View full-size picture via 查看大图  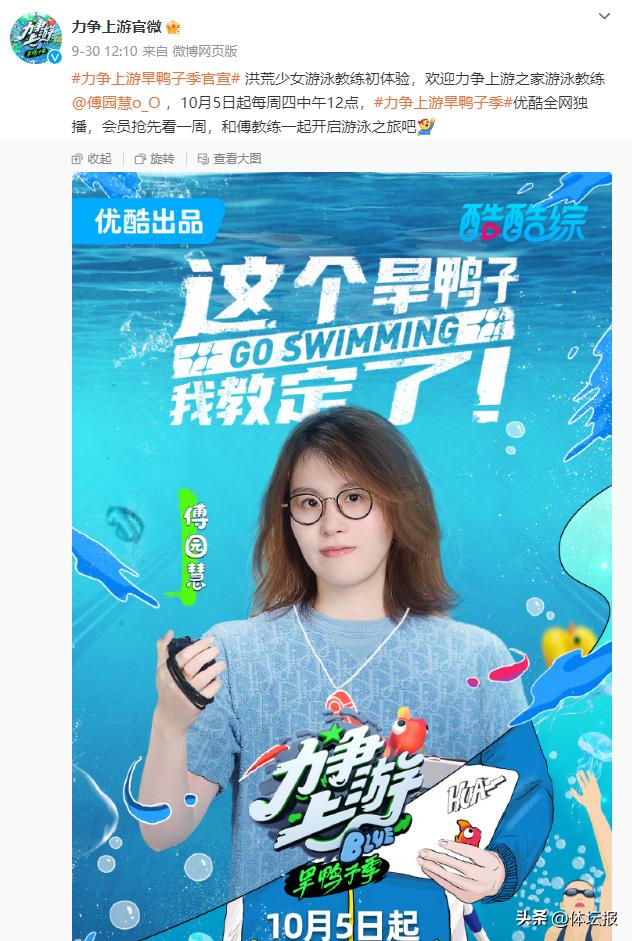229,158
